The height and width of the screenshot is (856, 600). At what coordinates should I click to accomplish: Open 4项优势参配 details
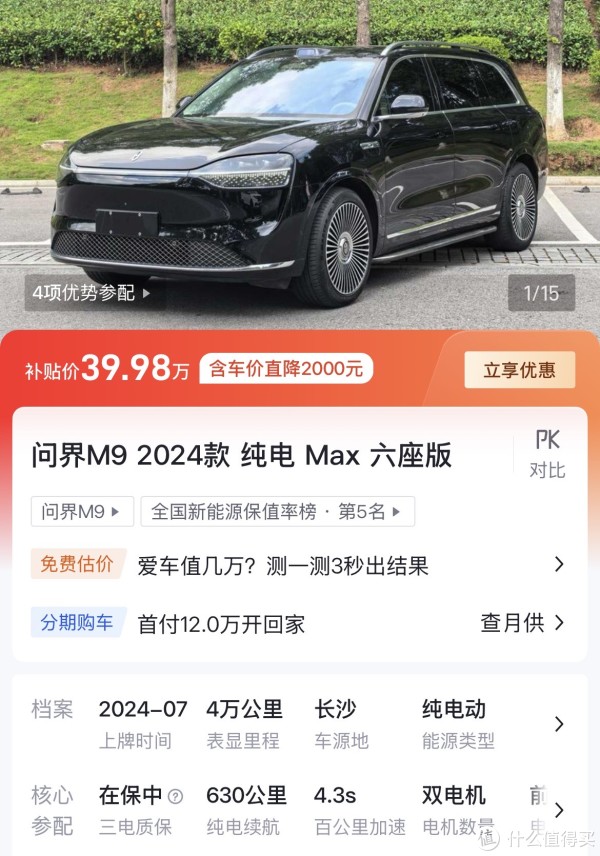[x=92, y=293]
